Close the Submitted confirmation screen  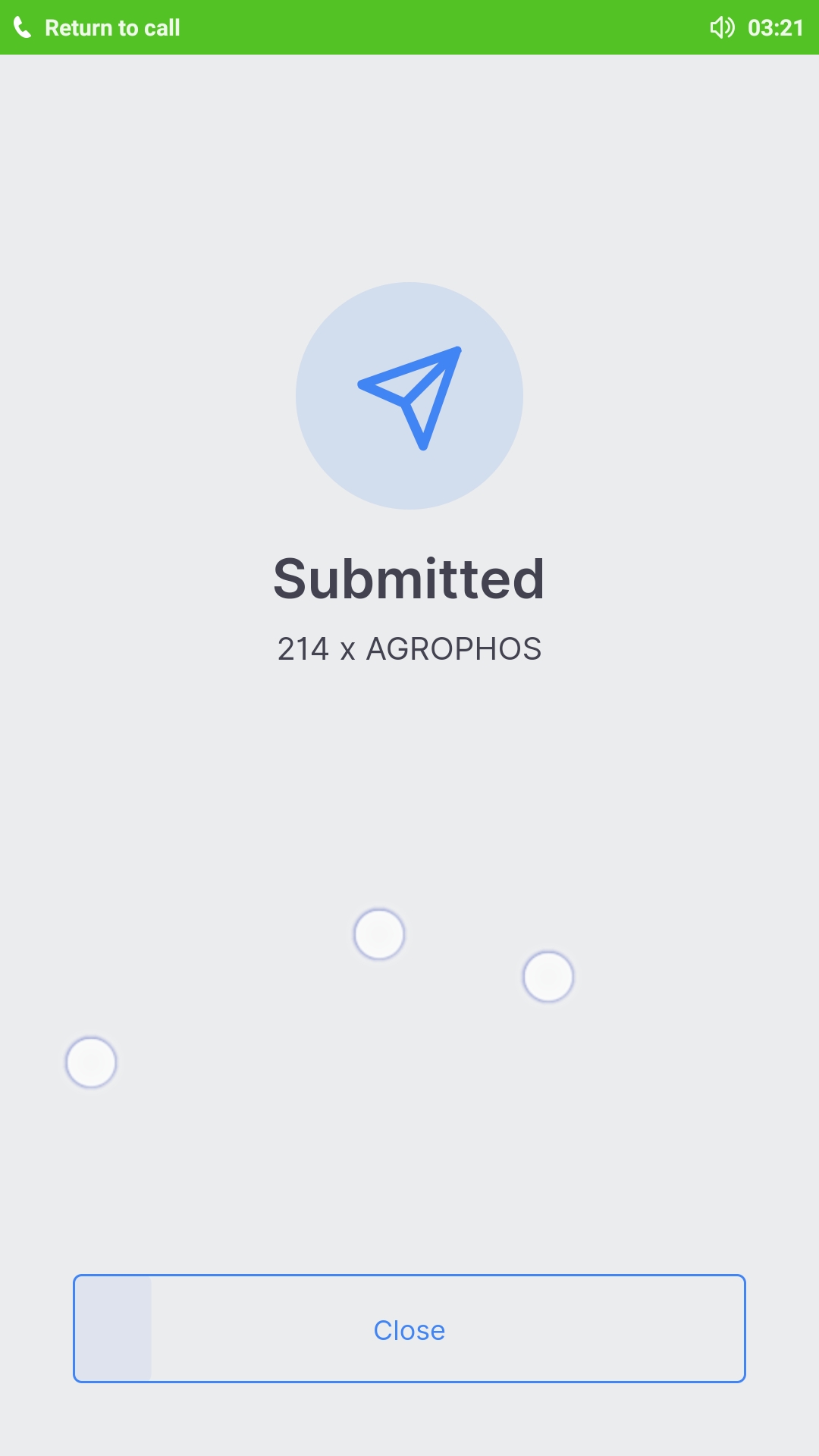(x=409, y=1329)
